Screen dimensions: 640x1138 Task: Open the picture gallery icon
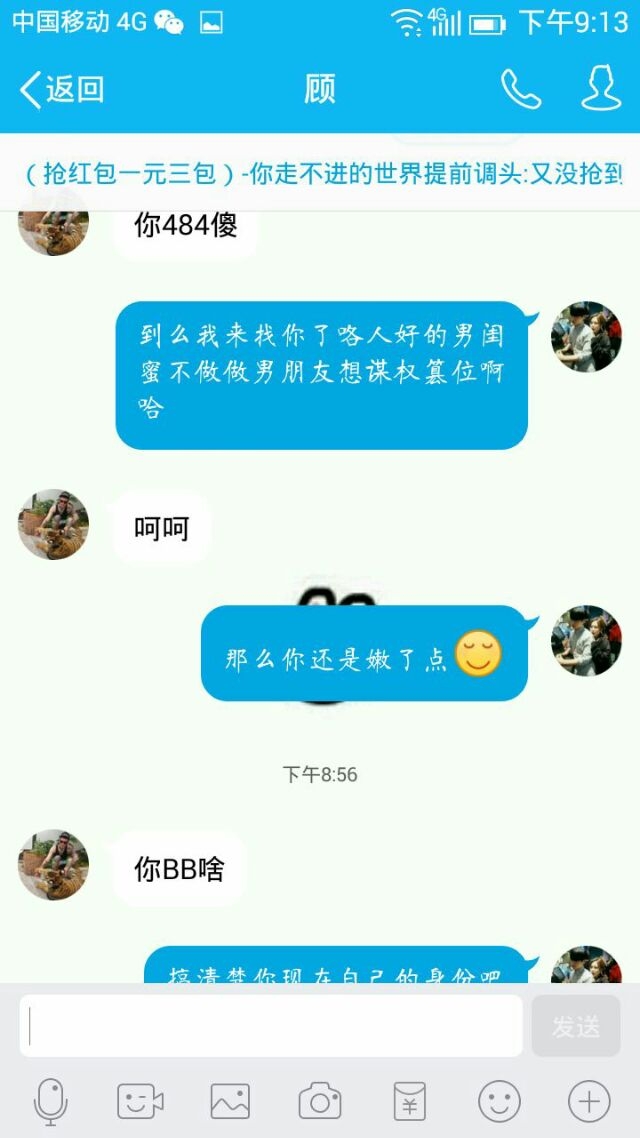coord(230,1102)
